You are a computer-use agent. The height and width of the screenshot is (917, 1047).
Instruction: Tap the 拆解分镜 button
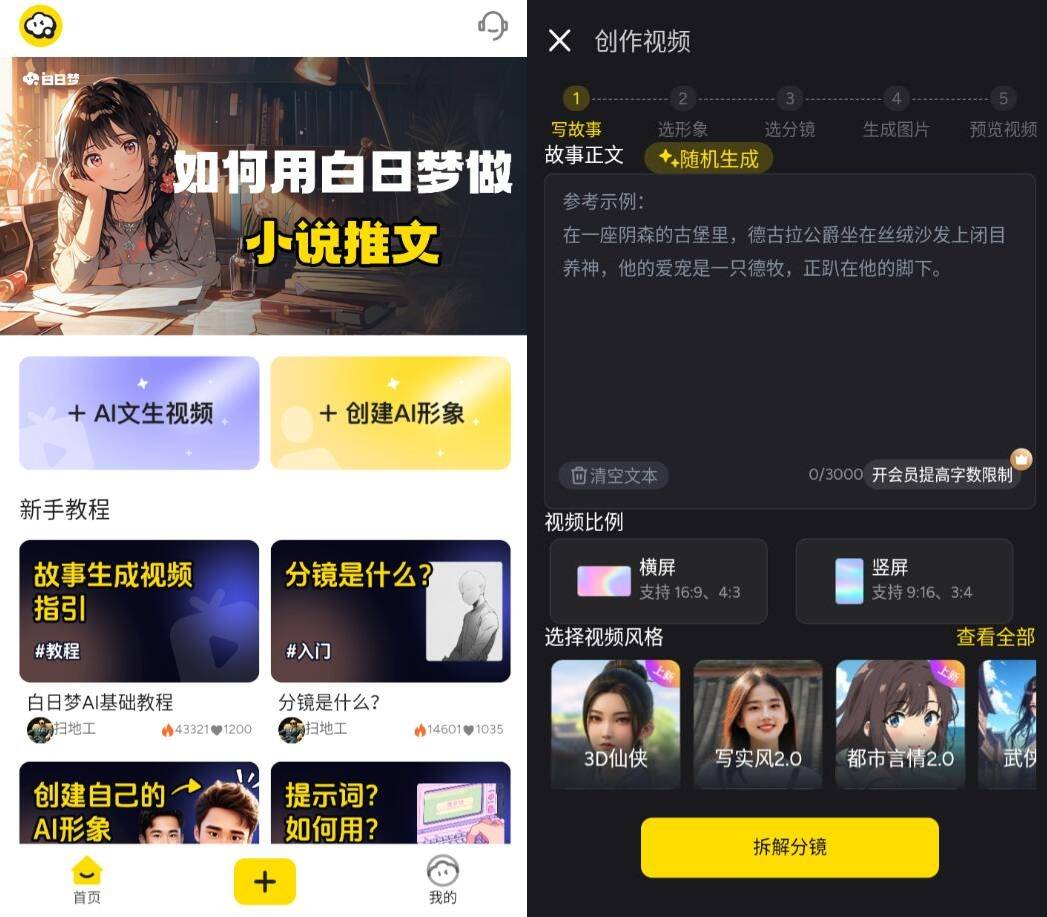pyautogui.click(x=790, y=847)
